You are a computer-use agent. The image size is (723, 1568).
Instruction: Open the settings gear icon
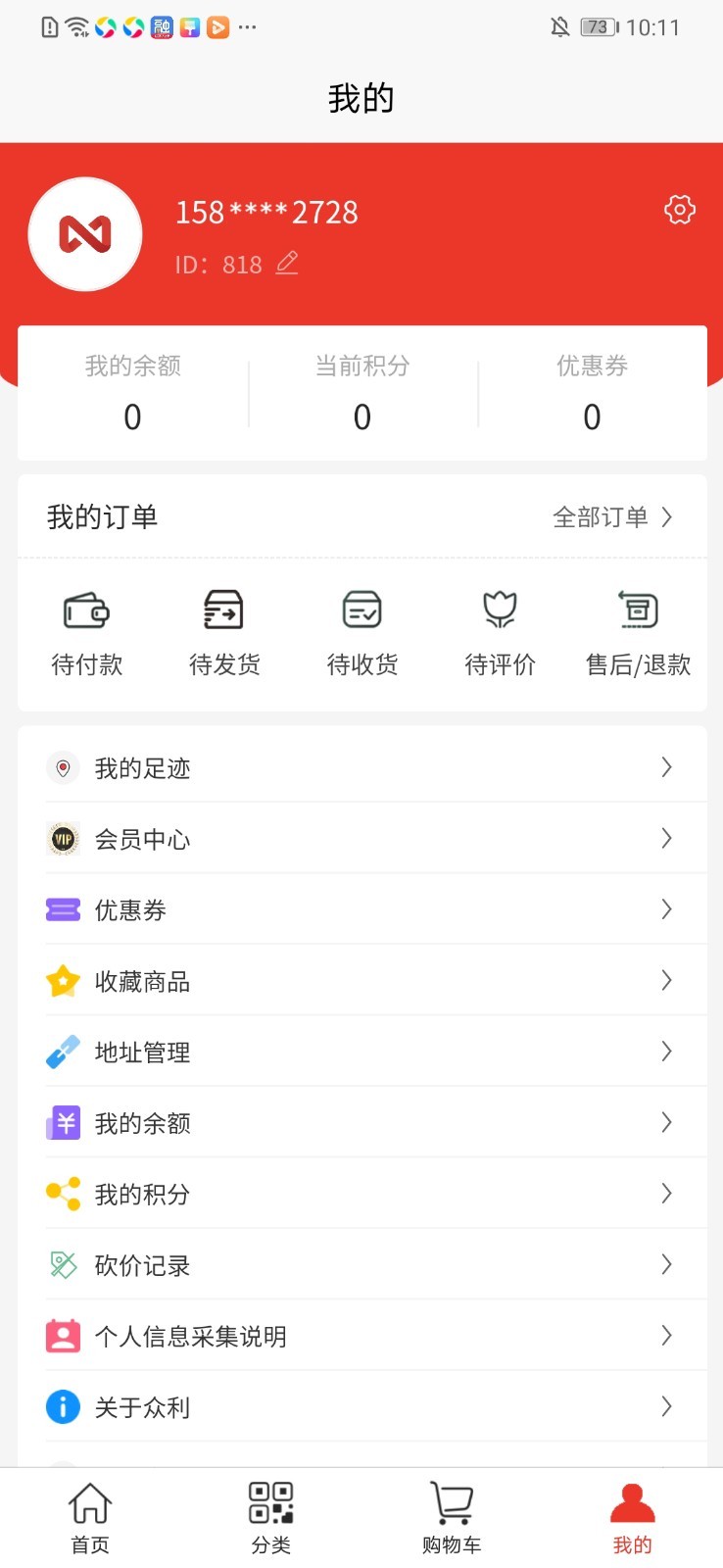pyautogui.click(x=679, y=209)
